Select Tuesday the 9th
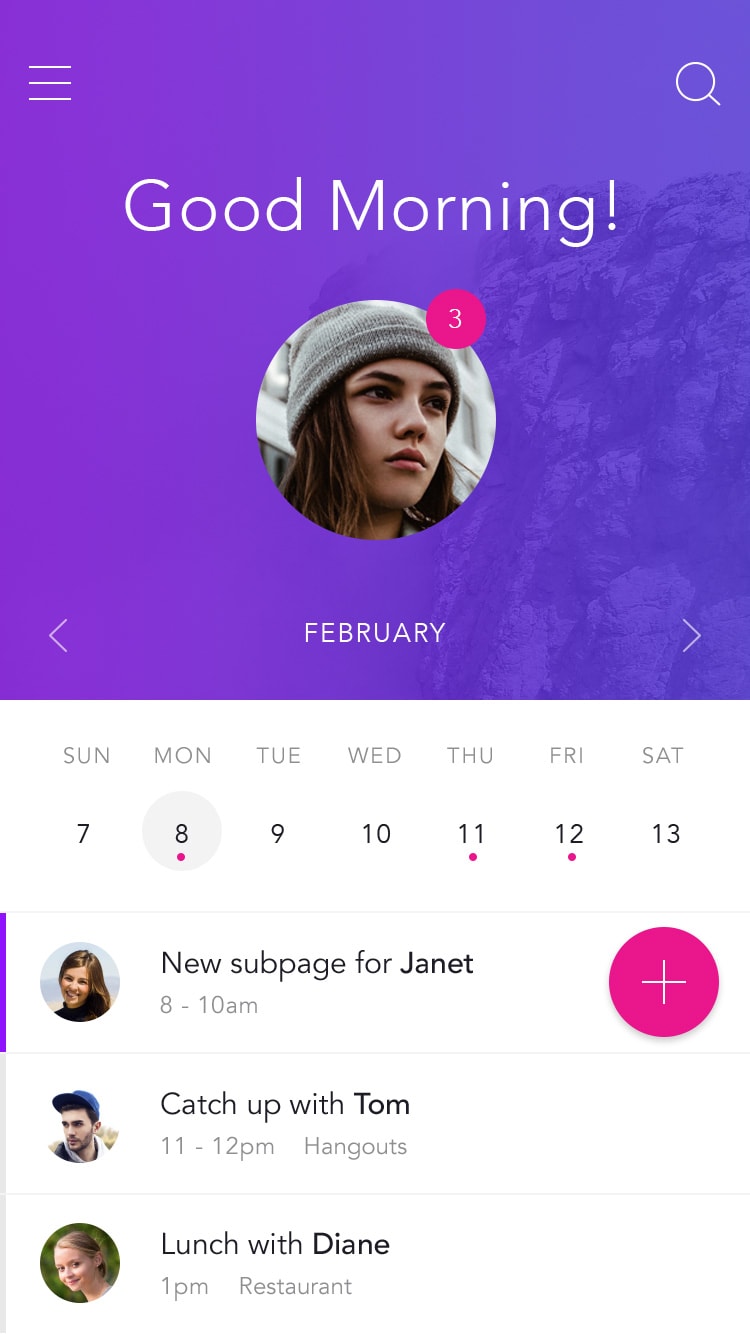 [x=278, y=833]
